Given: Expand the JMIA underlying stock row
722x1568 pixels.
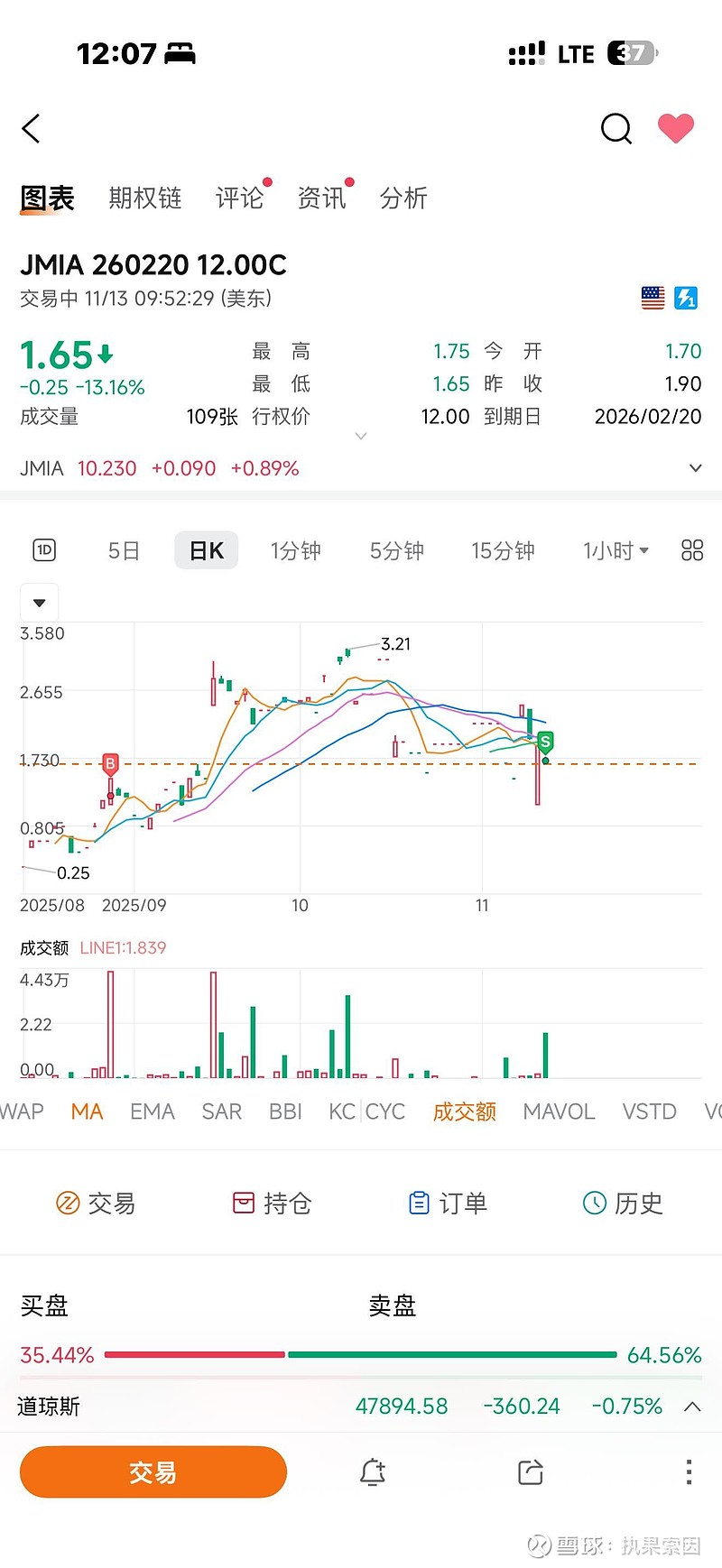Looking at the screenshot, I should 695,468.
